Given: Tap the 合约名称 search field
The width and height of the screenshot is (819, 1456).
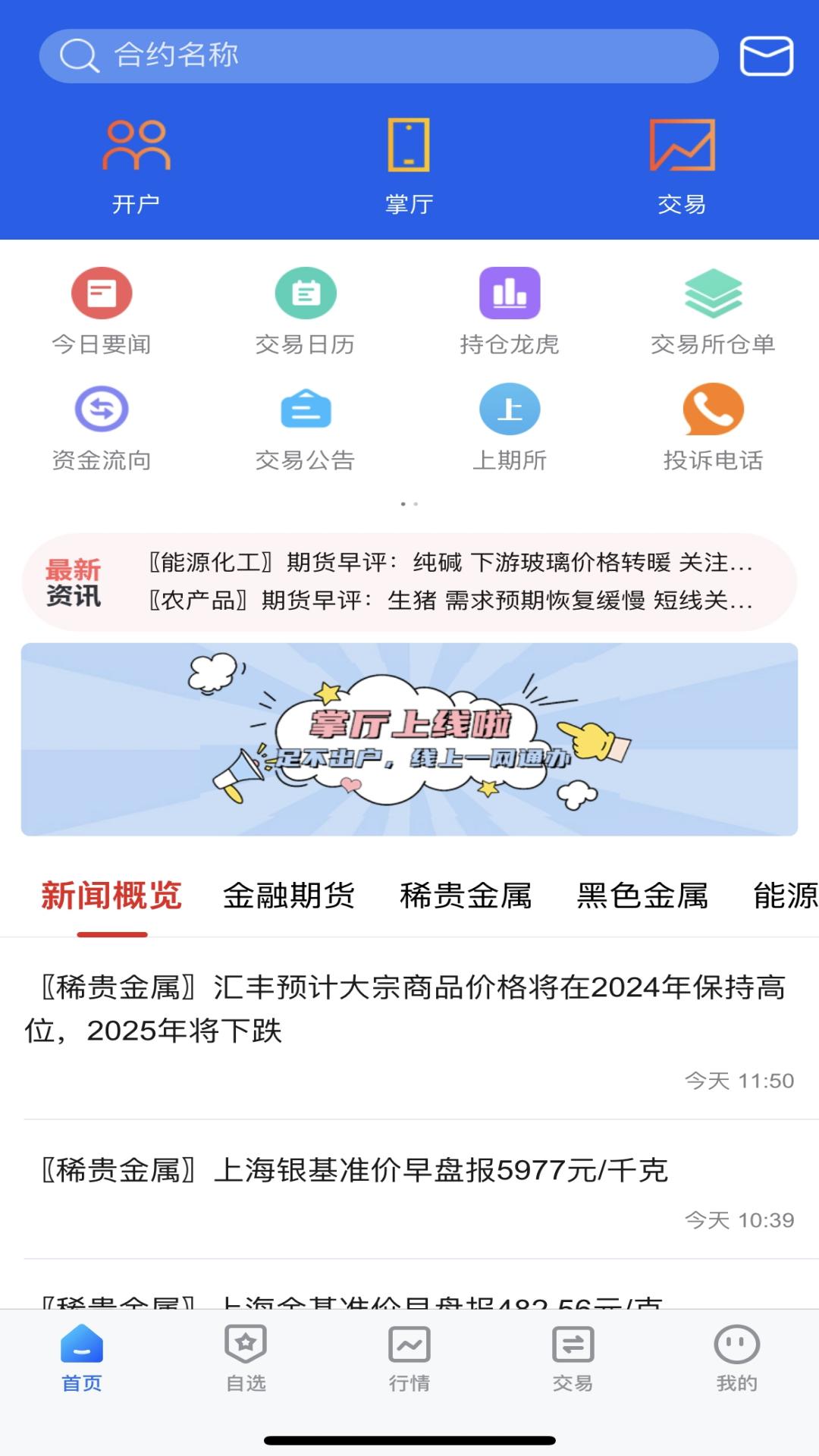Looking at the screenshot, I should 378,55.
